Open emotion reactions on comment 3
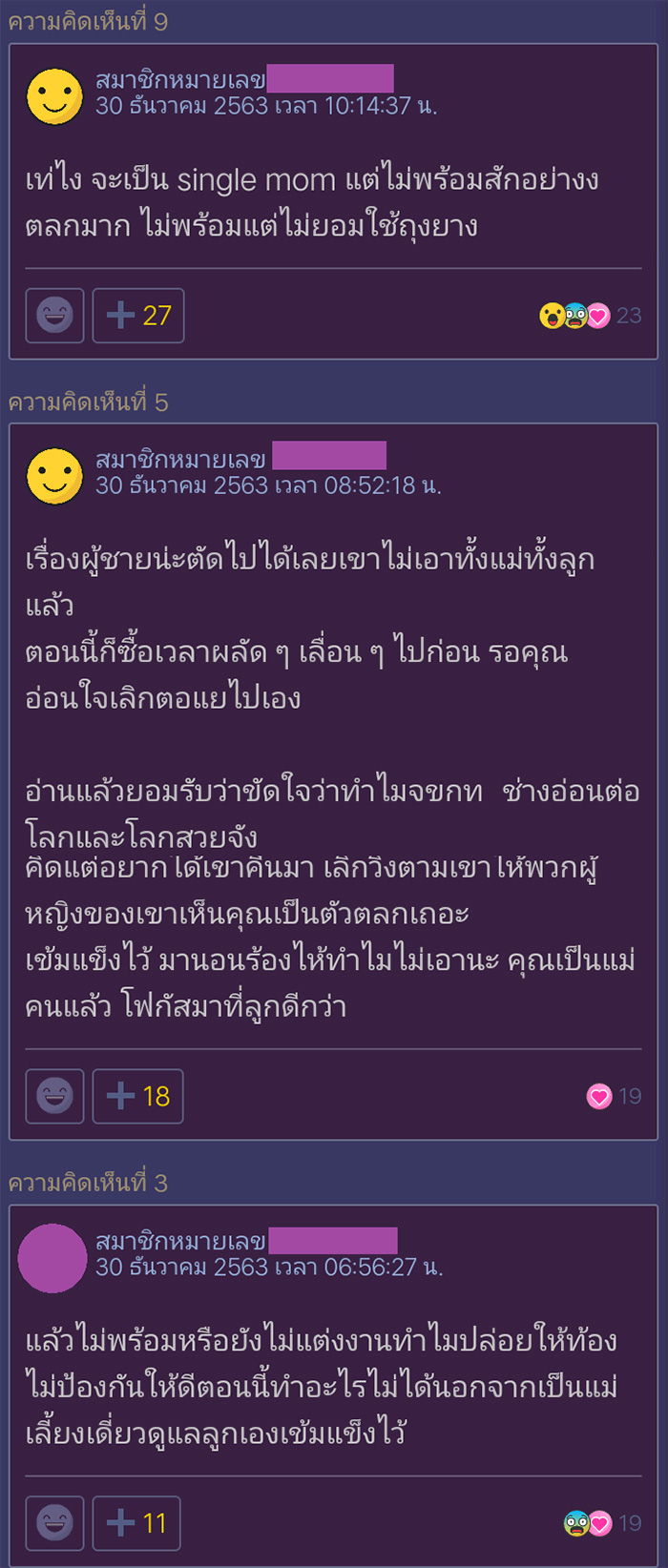 [54, 1523]
